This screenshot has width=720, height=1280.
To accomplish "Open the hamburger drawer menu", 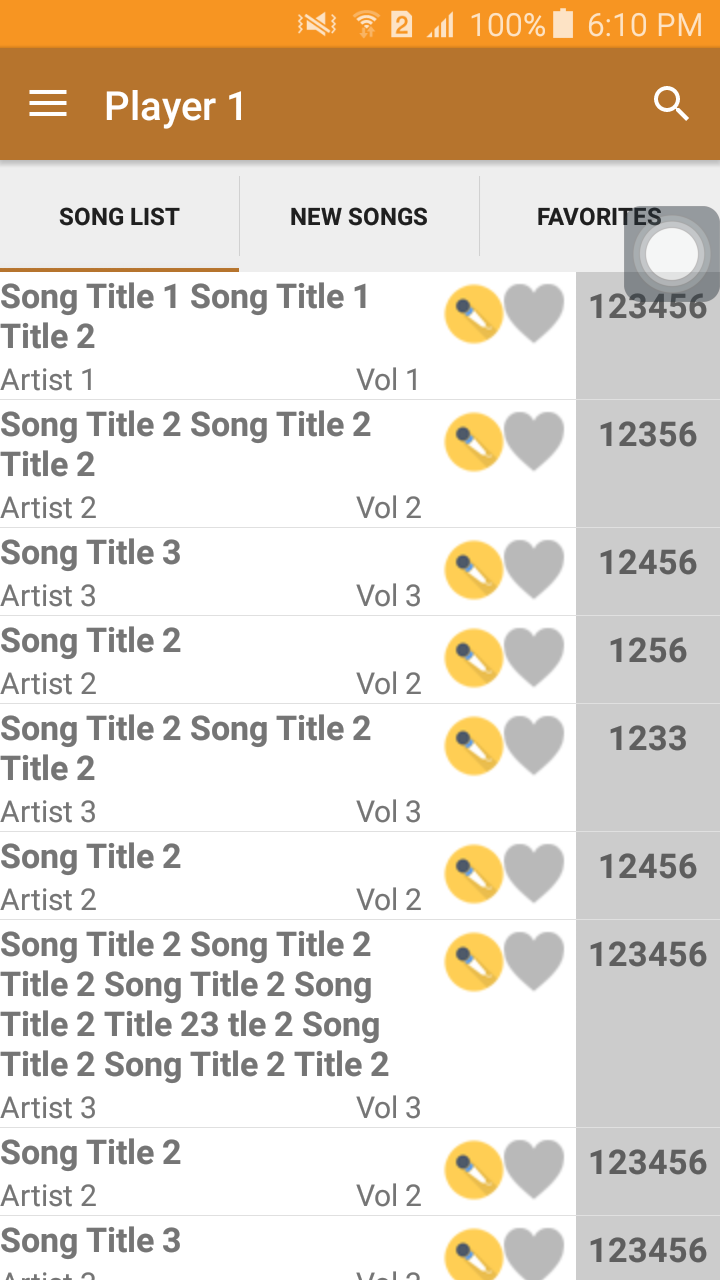I will 48,104.
